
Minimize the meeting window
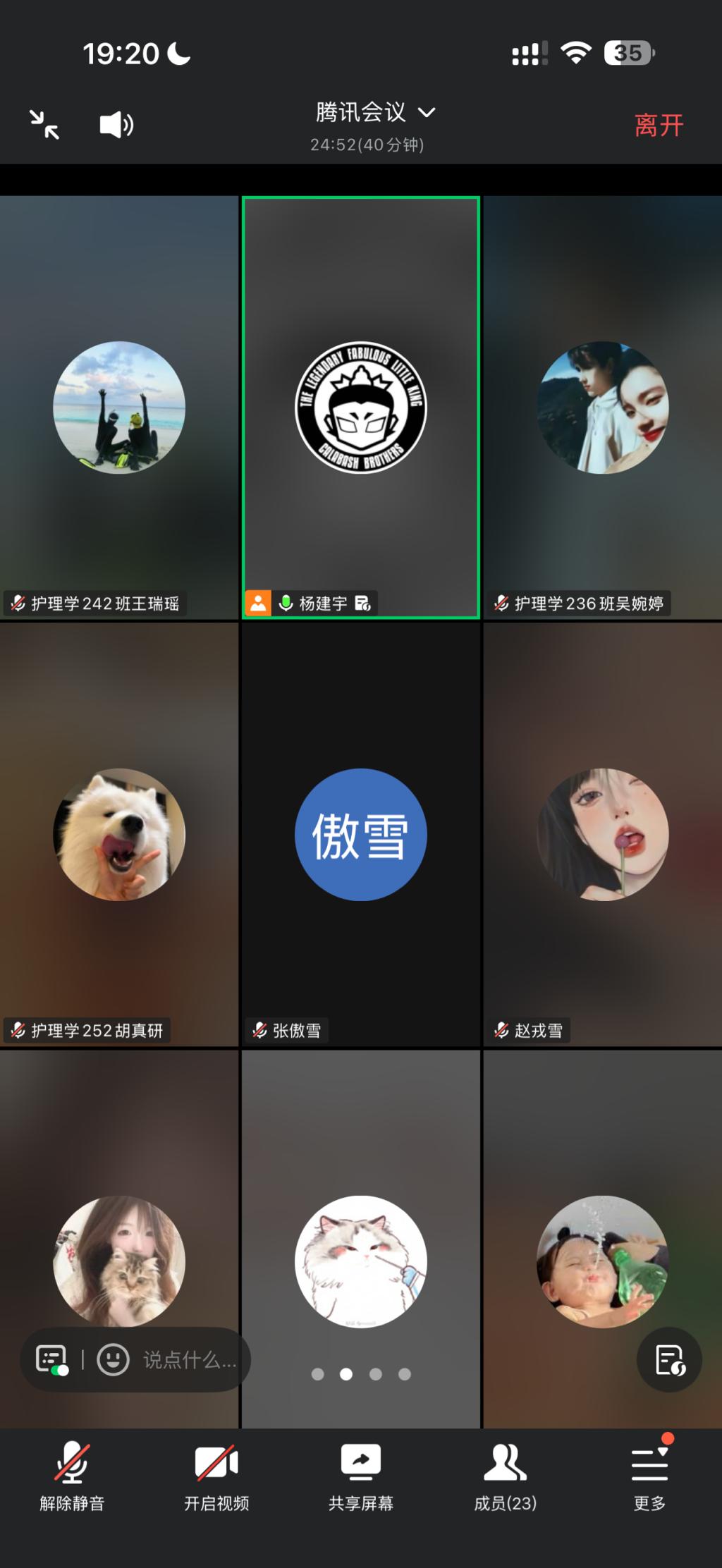[x=44, y=125]
